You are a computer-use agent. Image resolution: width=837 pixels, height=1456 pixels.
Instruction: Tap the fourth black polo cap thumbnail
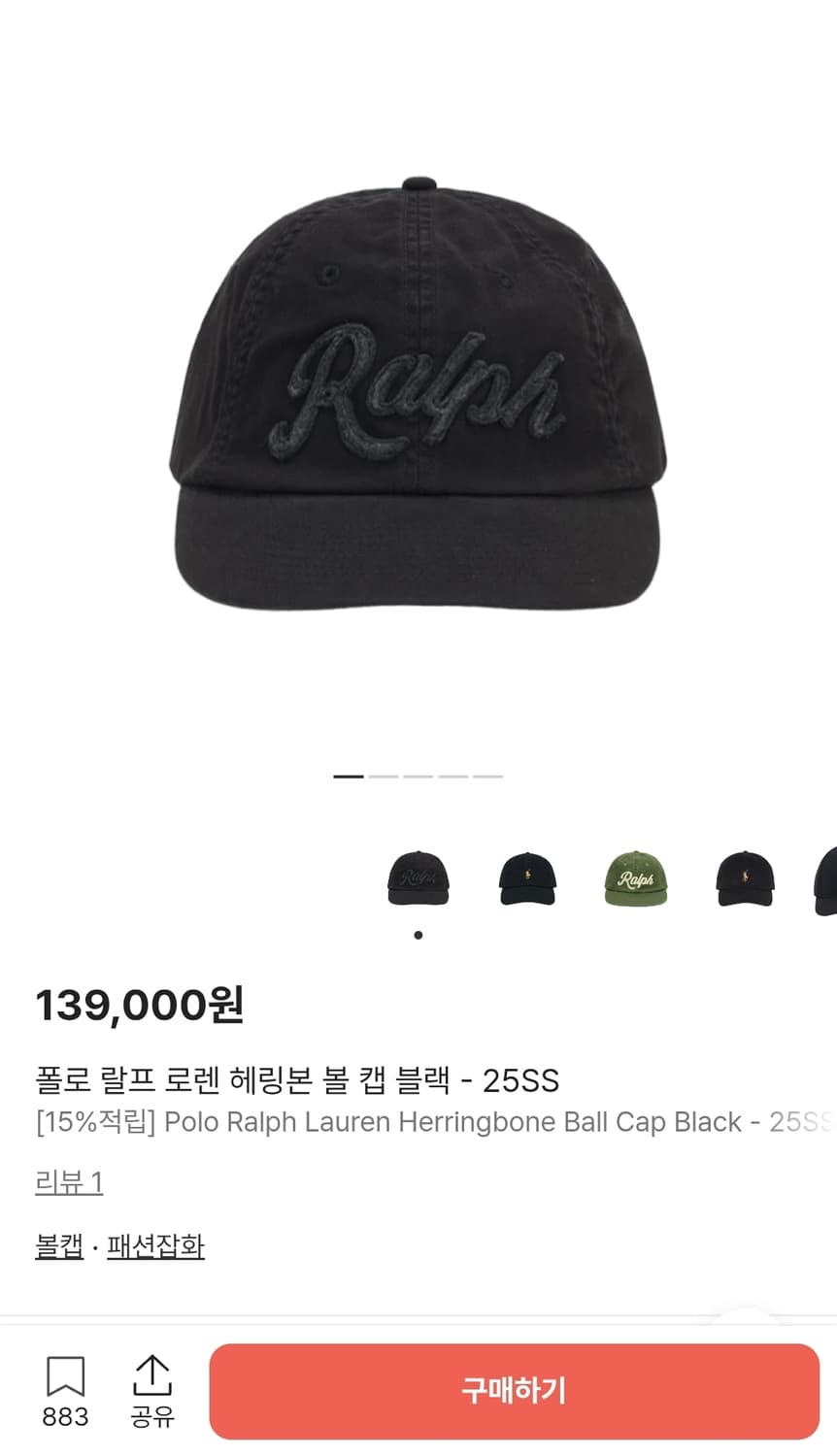[x=745, y=878]
